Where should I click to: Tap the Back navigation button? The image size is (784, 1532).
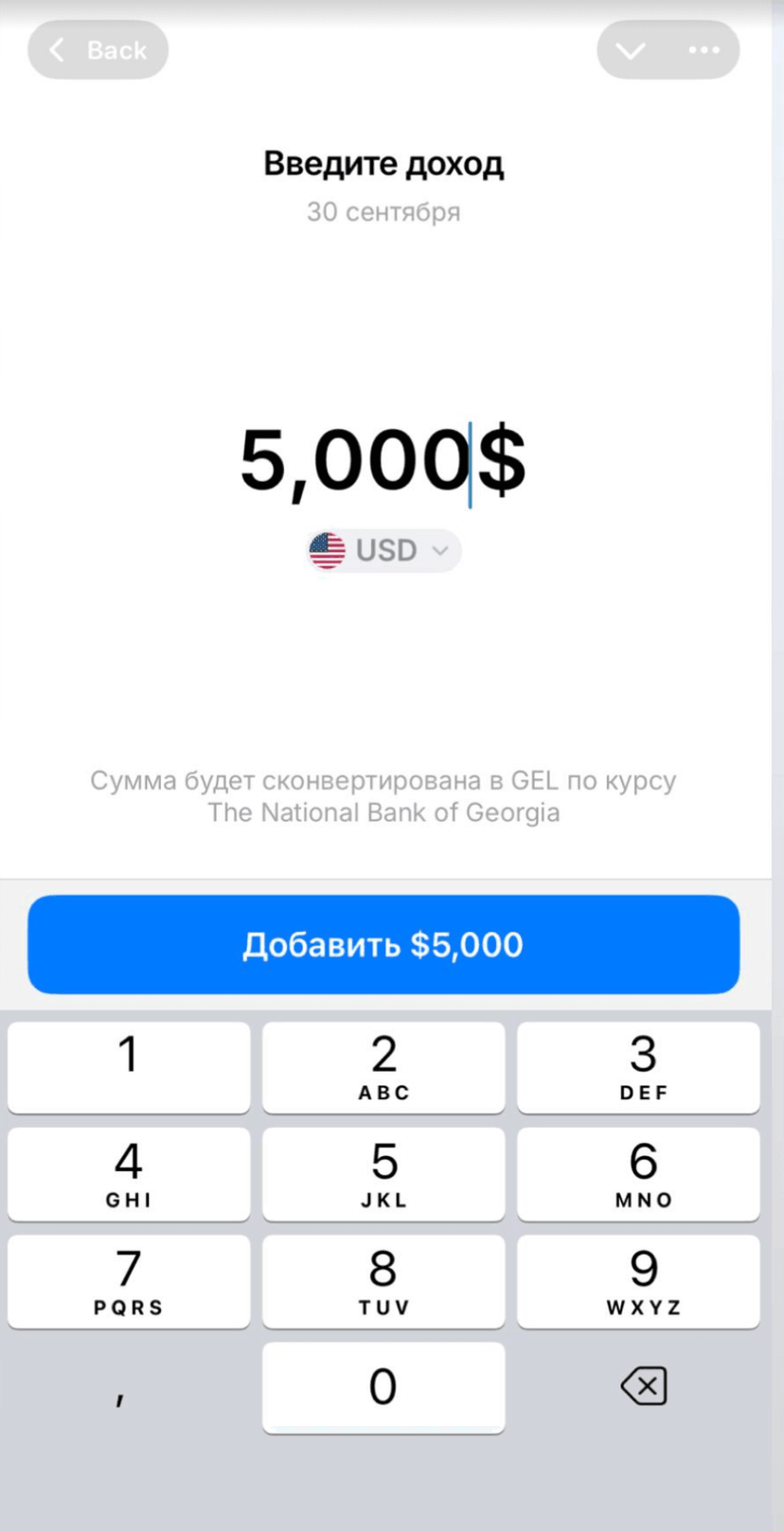coord(98,49)
